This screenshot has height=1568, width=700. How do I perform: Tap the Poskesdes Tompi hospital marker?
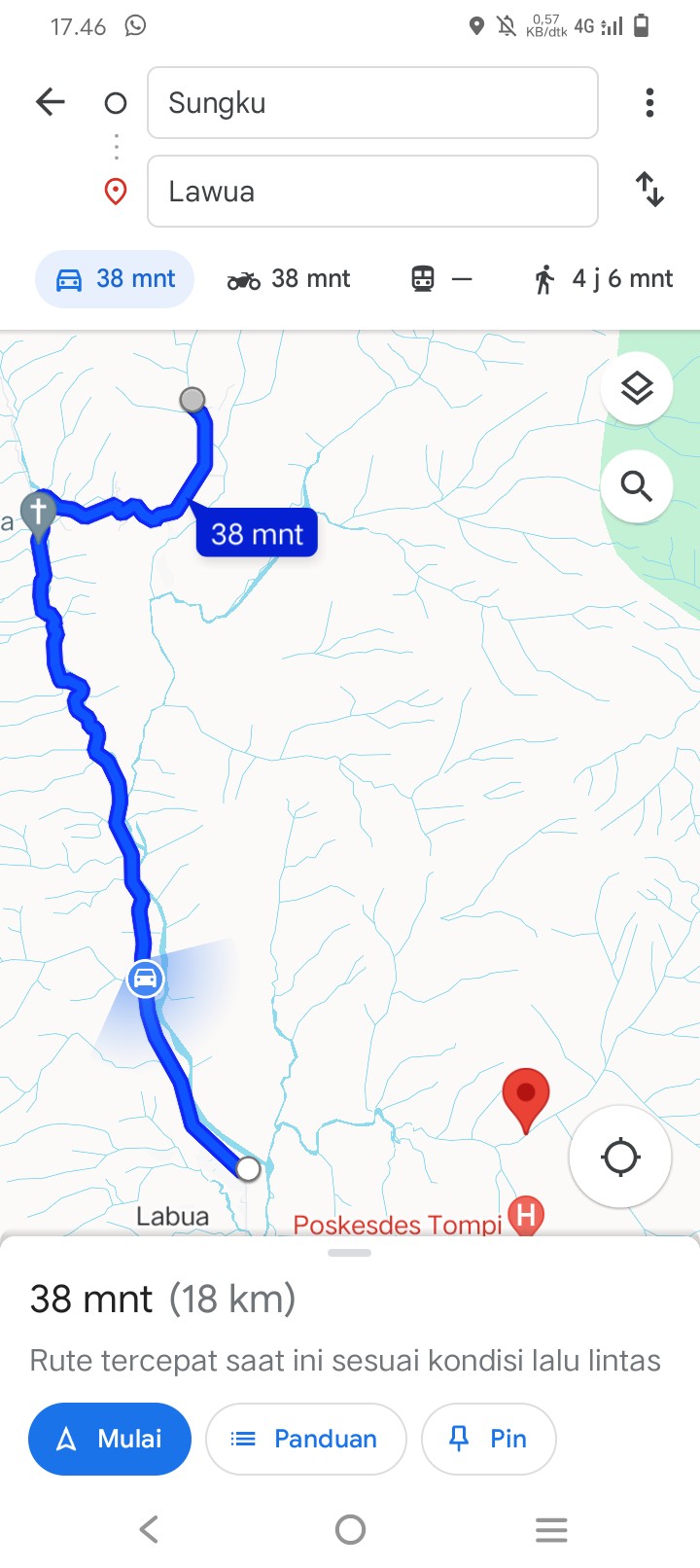pos(526,1215)
